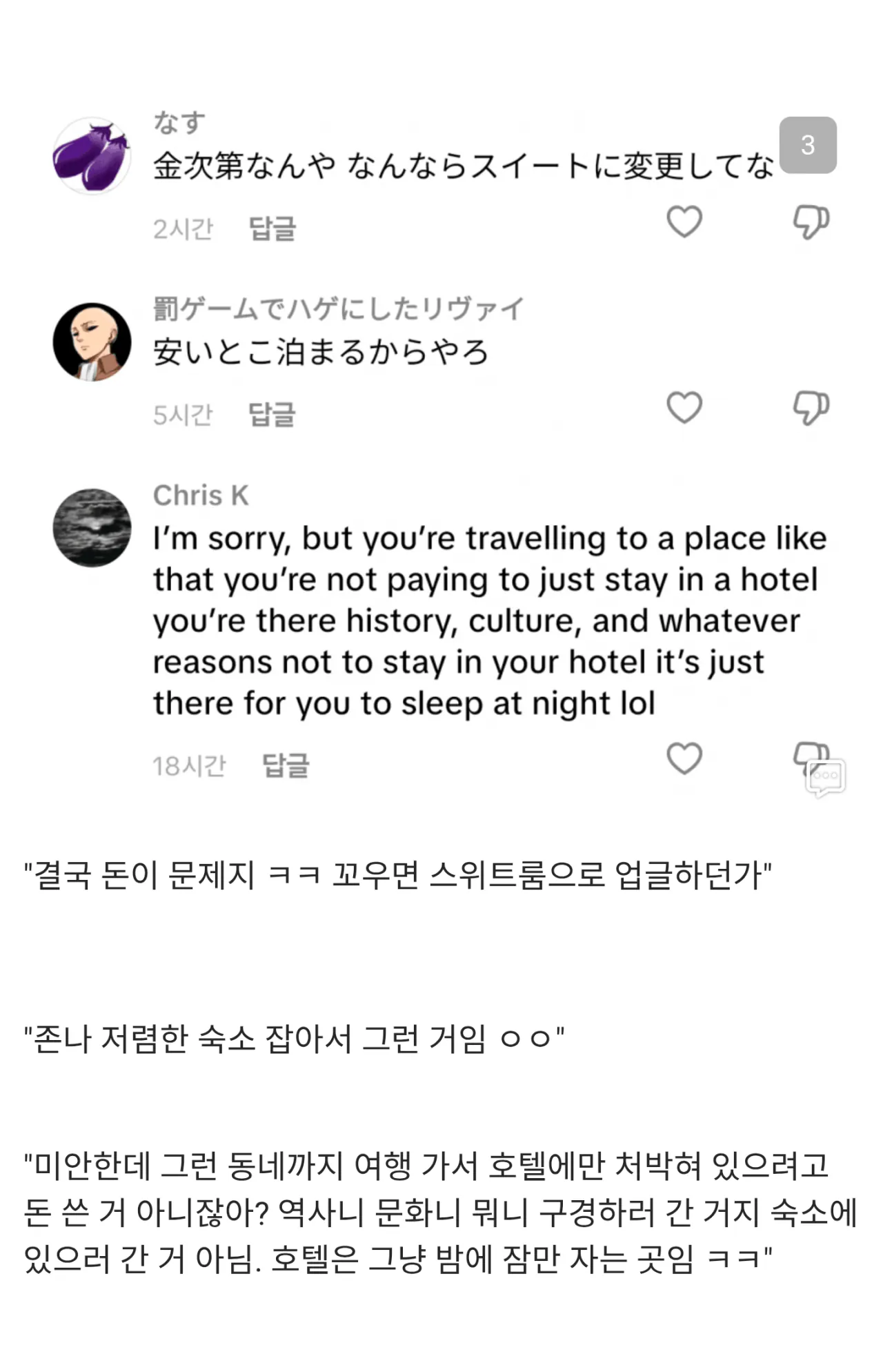The image size is (883, 1372).
Task: Open the embedded comments screenshot image
Action: (441, 442)
